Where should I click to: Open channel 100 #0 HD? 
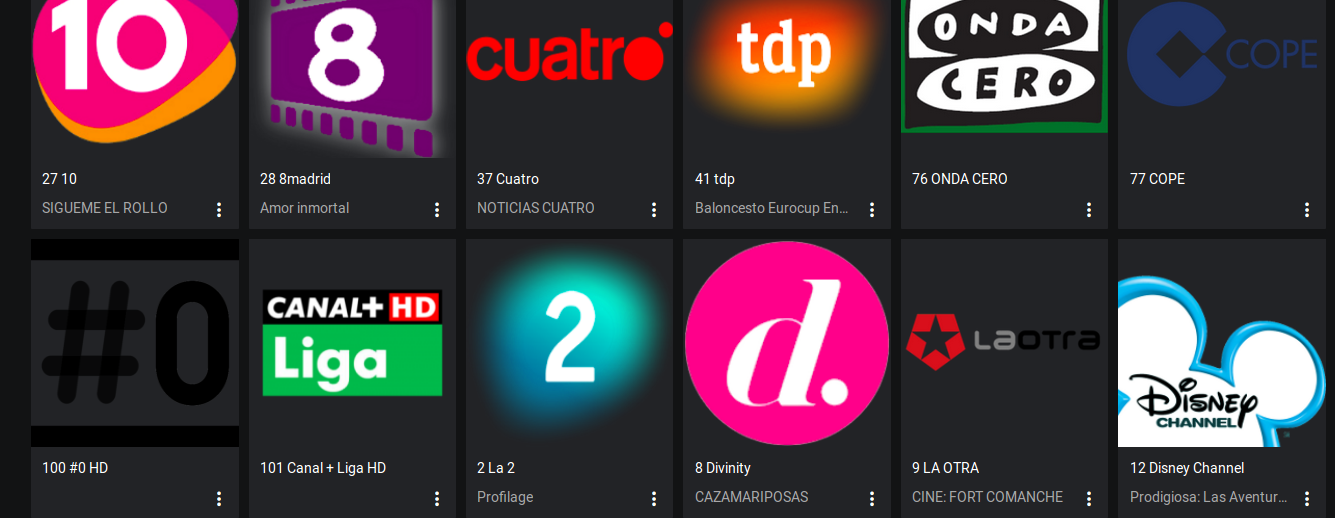click(135, 343)
